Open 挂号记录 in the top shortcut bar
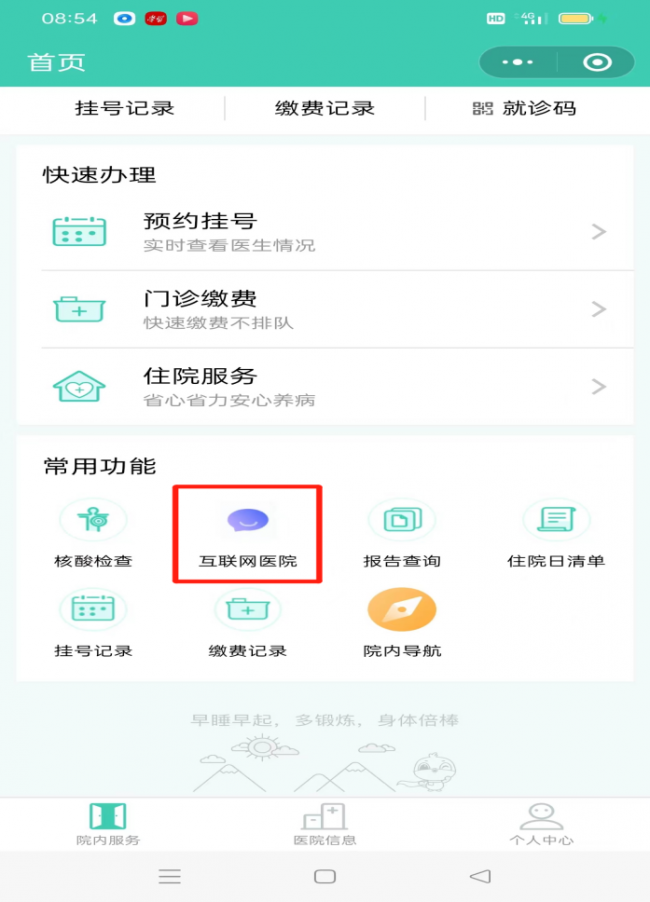 pos(125,108)
